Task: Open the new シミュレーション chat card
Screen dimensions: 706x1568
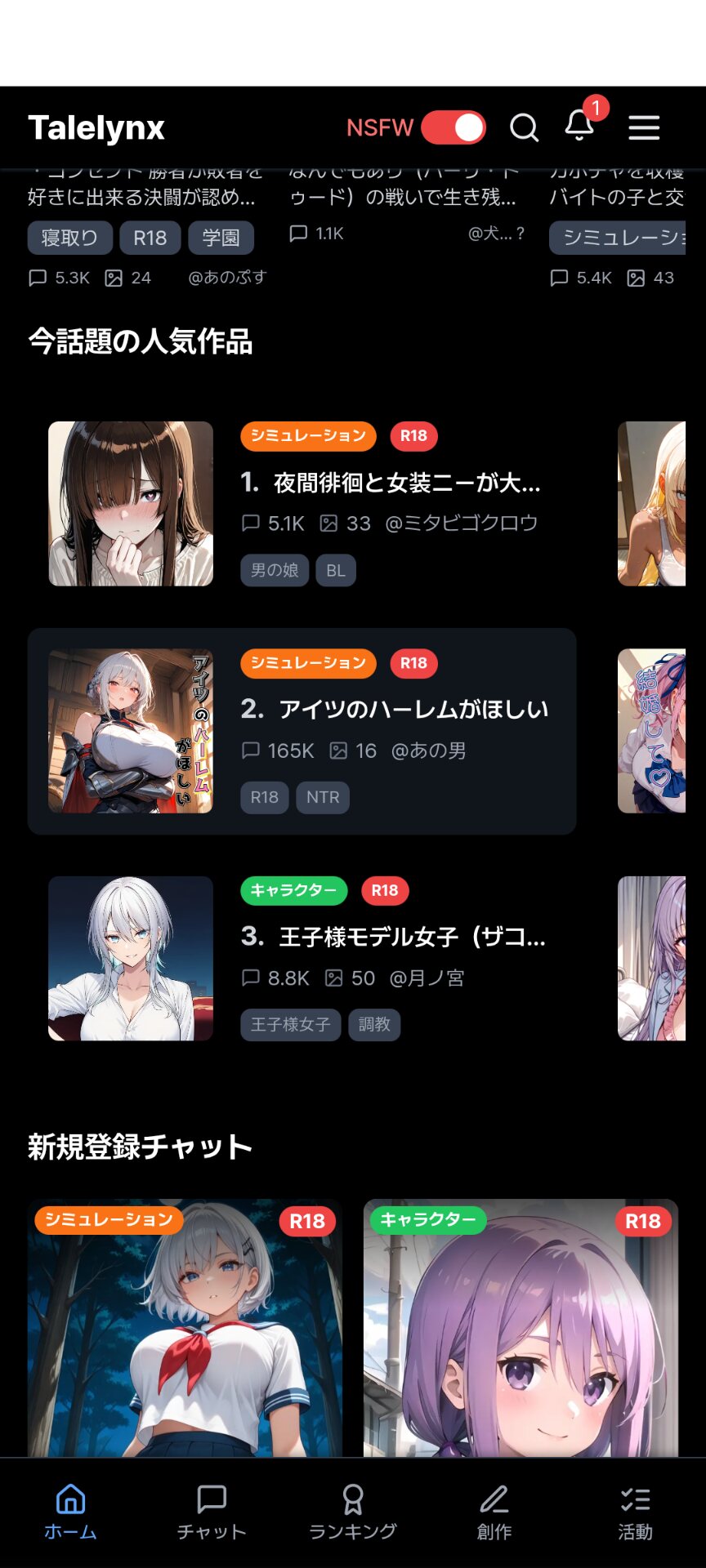Action: pyautogui.click(x=185, y=1327)
